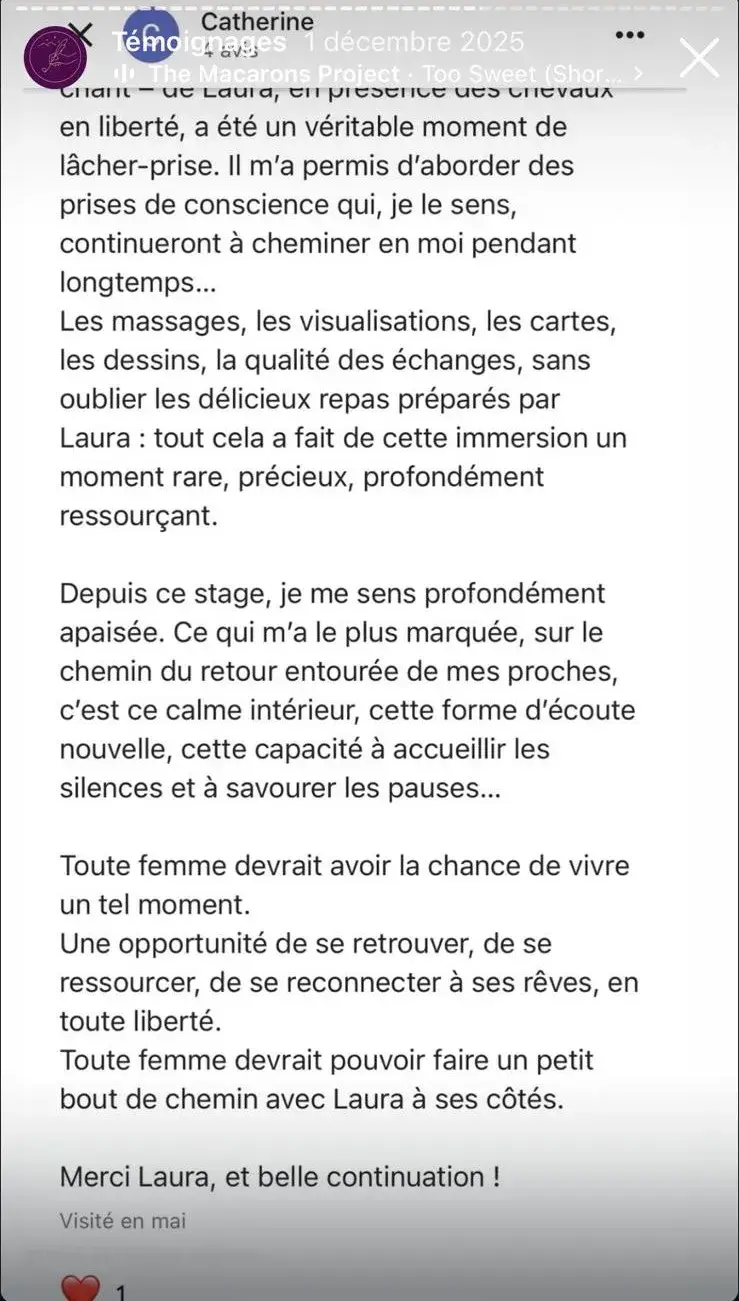Viewport: 739px width, 1301px height.
Task: Open The Macarons Project music track
Action: [380, 74]
